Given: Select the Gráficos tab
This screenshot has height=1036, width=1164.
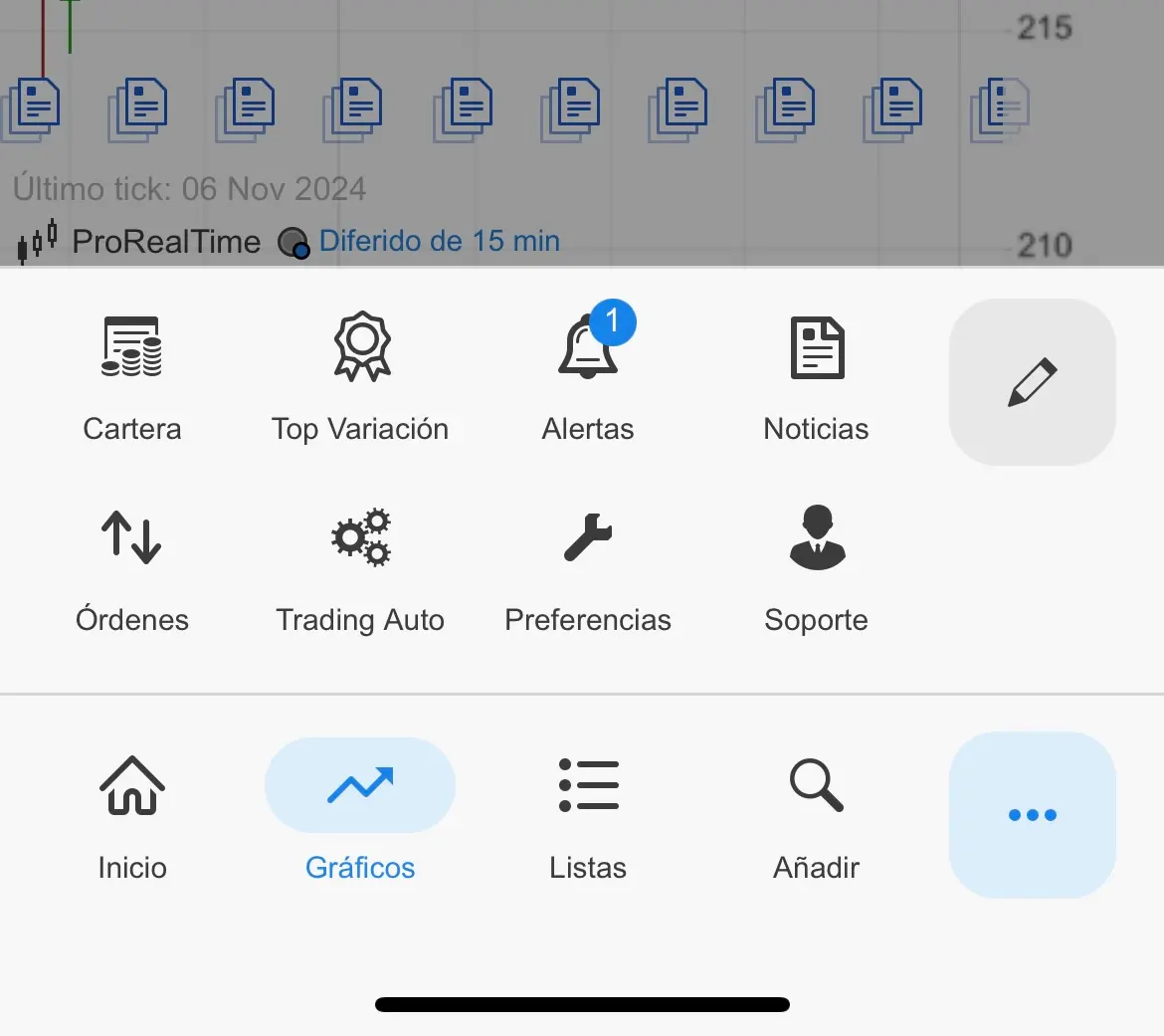Looking at the screenshot, I should [360, 816].
